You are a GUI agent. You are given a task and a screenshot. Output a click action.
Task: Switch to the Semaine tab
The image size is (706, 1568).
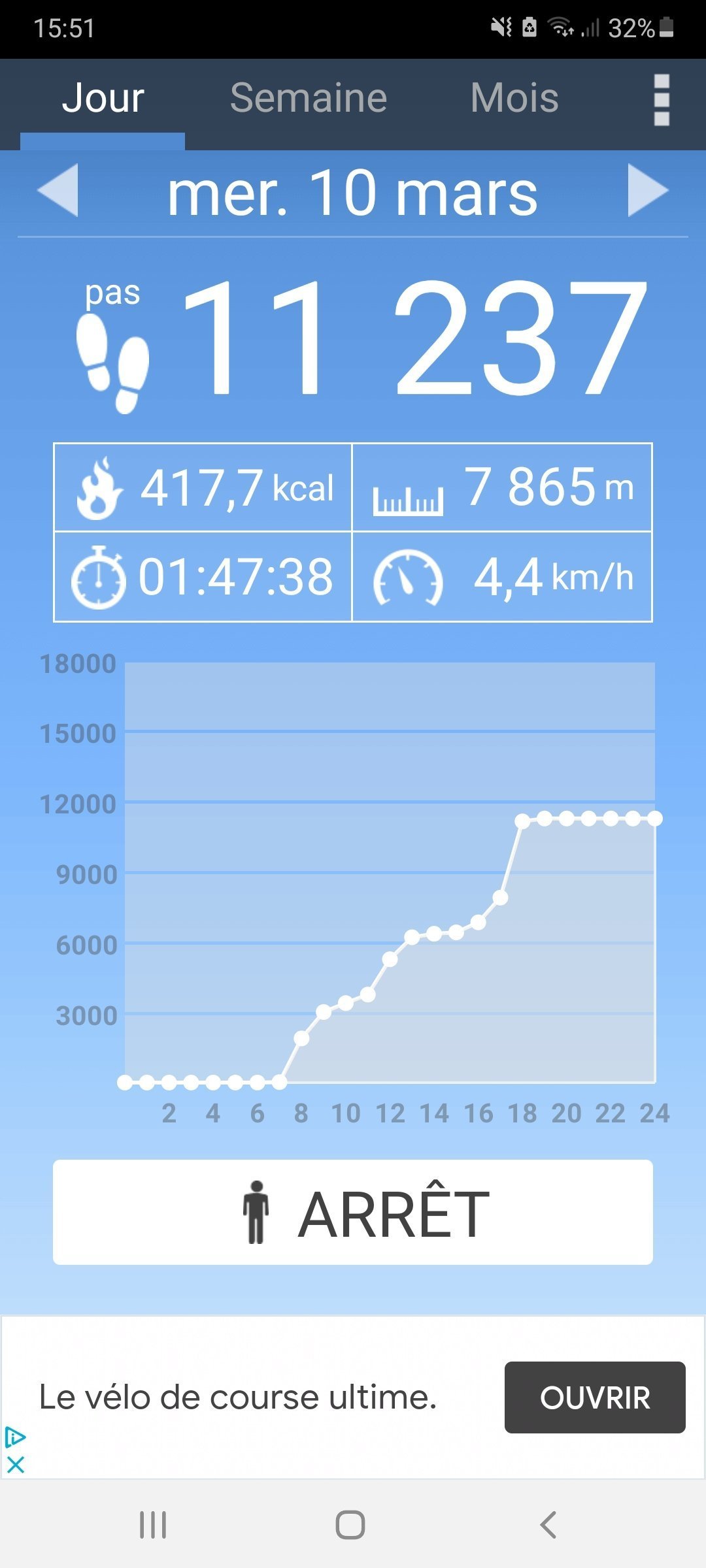(309, 98)
